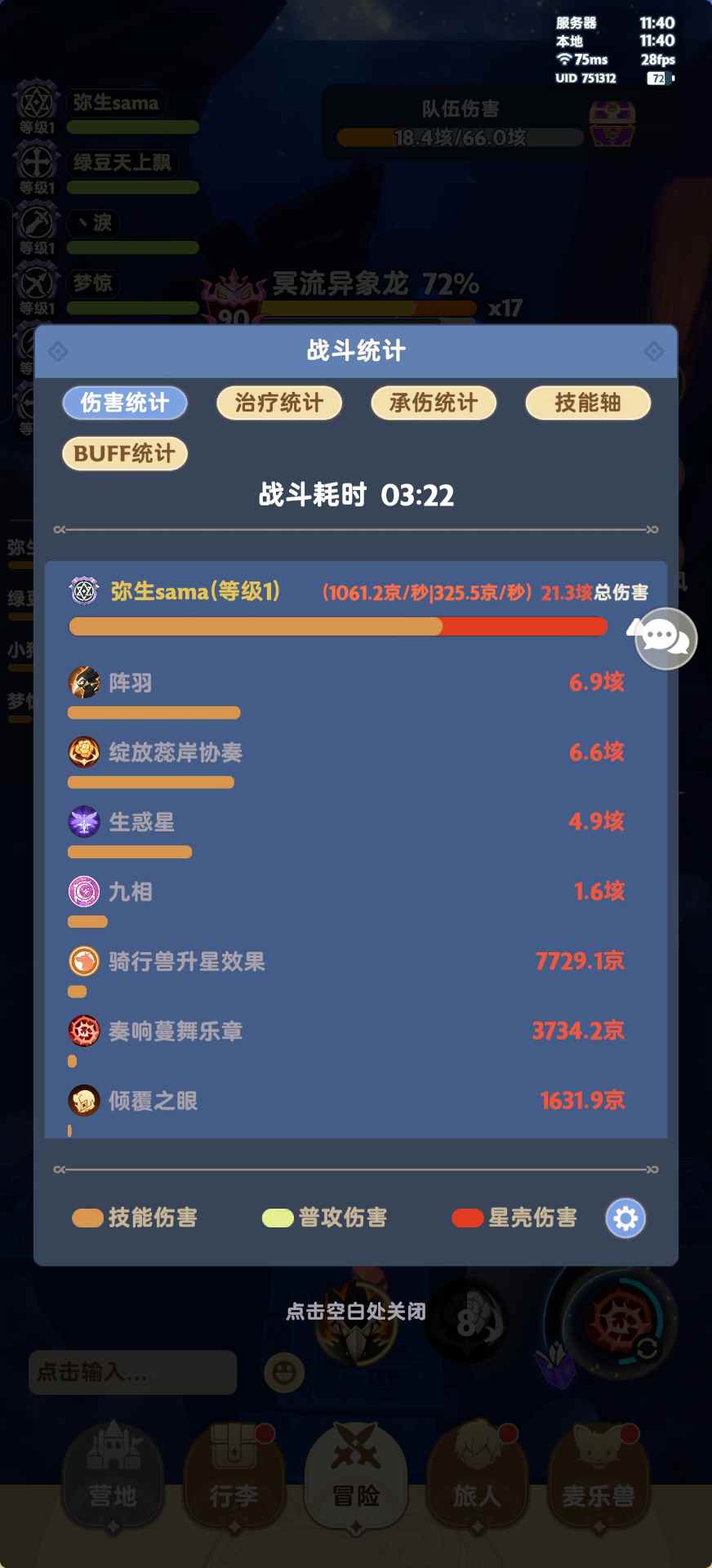
Task: Open the BUFF统计 tab
Action: (x=124, y=453)
